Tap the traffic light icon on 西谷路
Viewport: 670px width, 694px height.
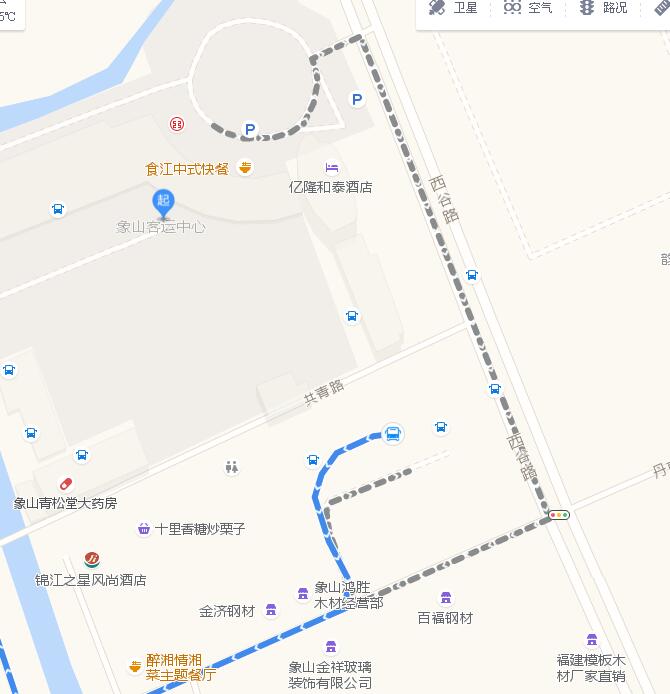559,515
